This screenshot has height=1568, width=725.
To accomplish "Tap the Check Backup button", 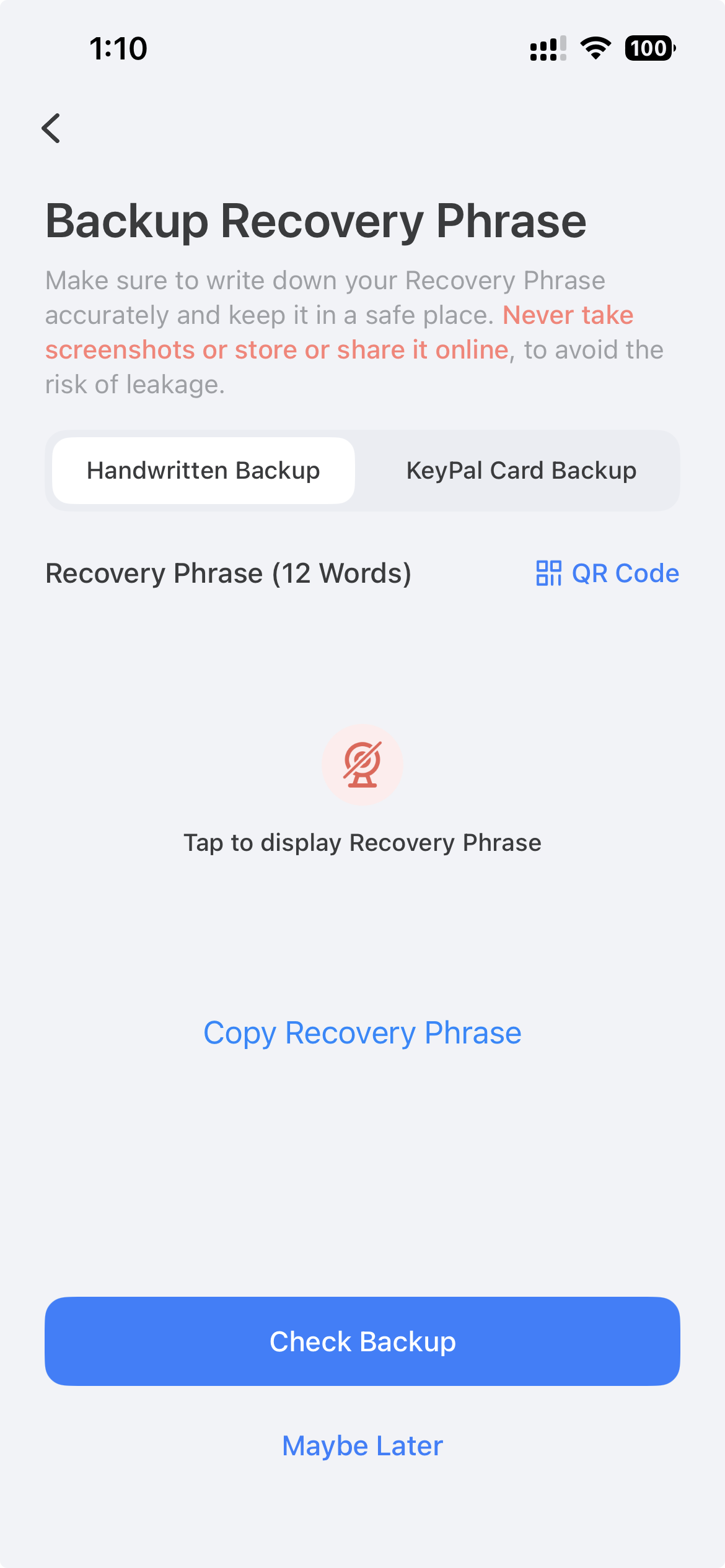I will [x=362, y=1341].
